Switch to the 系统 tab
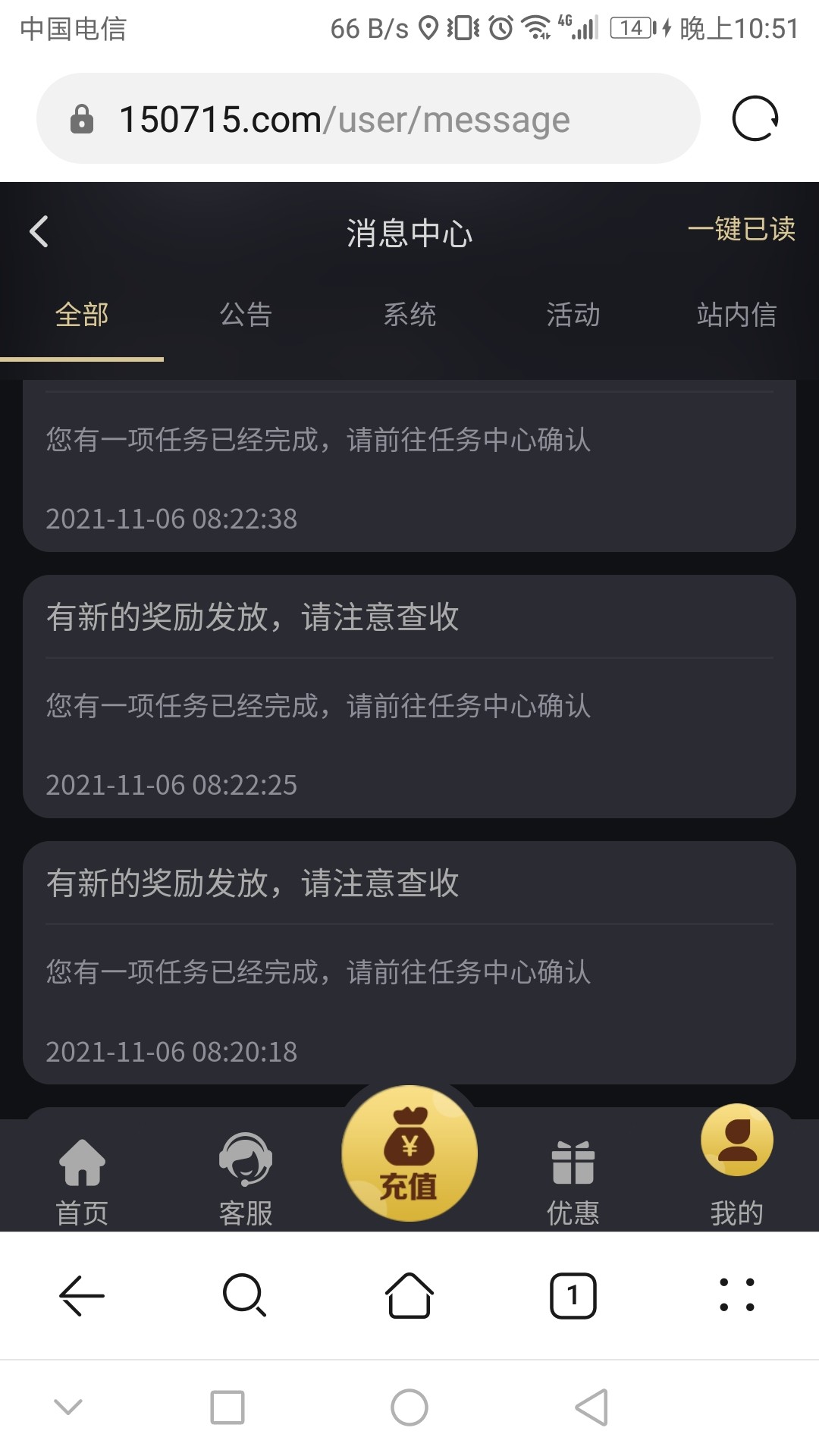This screenshot has width=819, height=1456. coord(409,315)
